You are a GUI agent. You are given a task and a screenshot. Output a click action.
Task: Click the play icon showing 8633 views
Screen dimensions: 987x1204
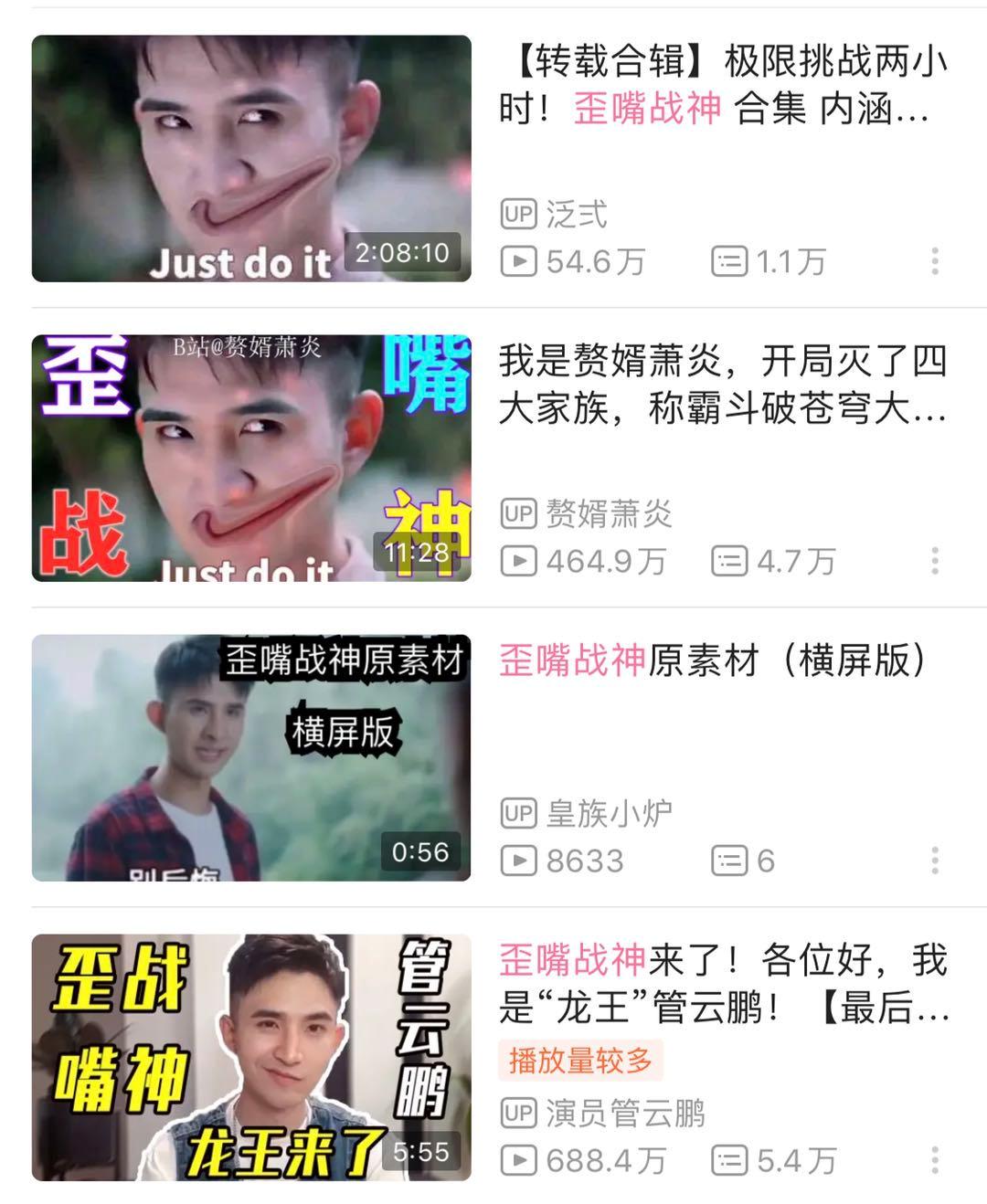(x=518, y=860)
